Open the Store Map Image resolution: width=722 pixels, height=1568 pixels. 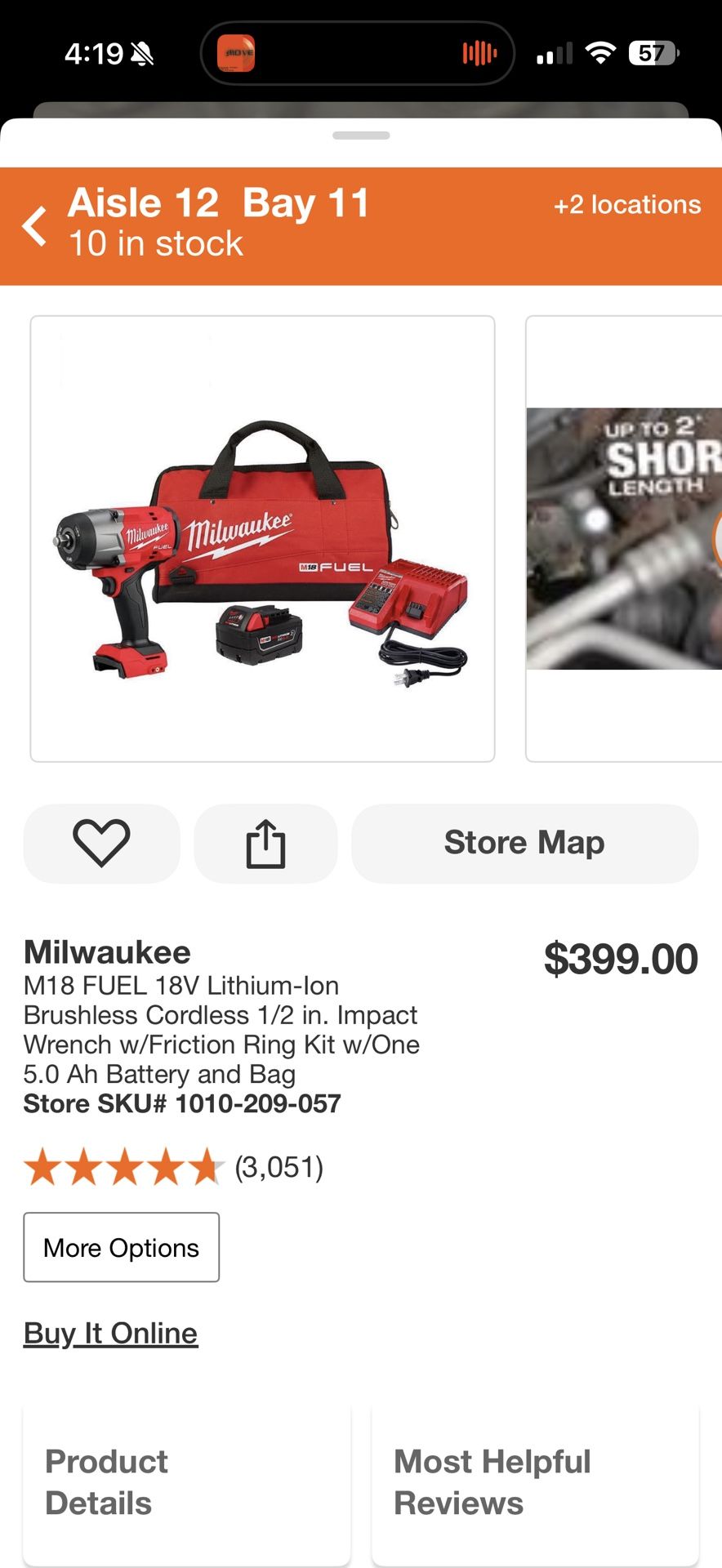coord(524,843)
